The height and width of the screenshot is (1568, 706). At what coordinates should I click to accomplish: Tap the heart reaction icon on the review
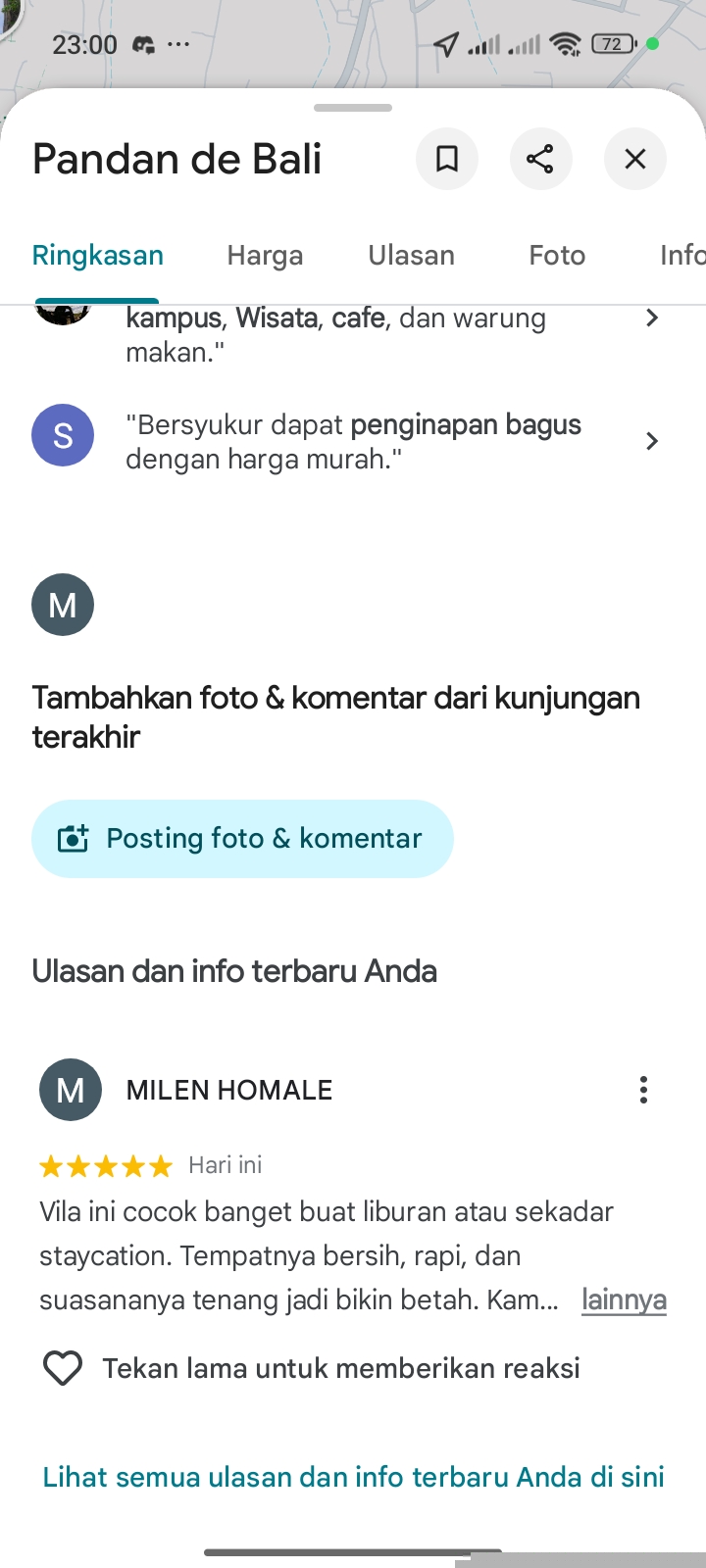pos(63,1368)
